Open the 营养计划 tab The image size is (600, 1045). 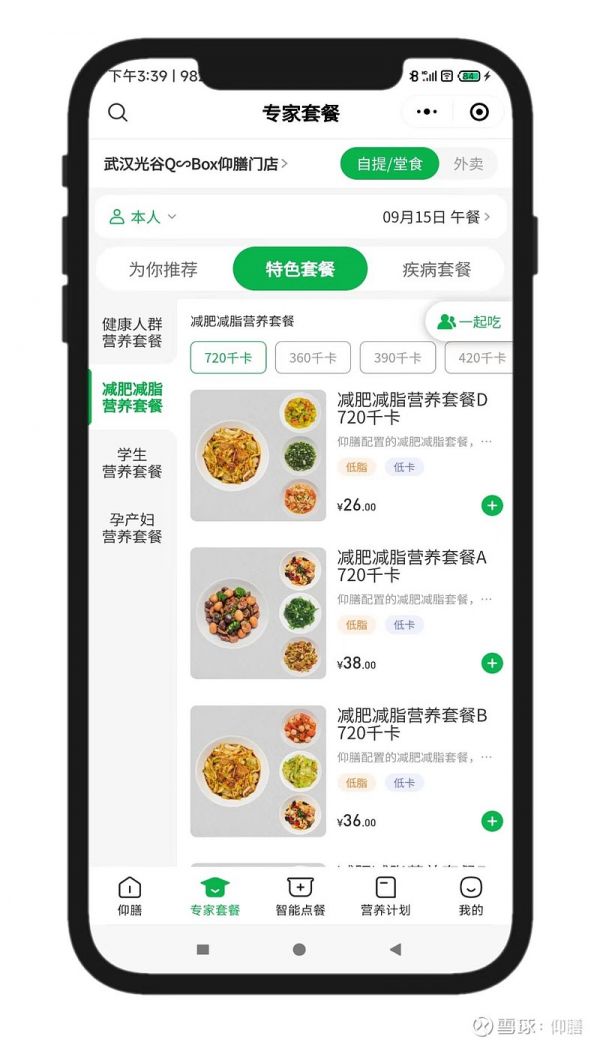(385, 897)
